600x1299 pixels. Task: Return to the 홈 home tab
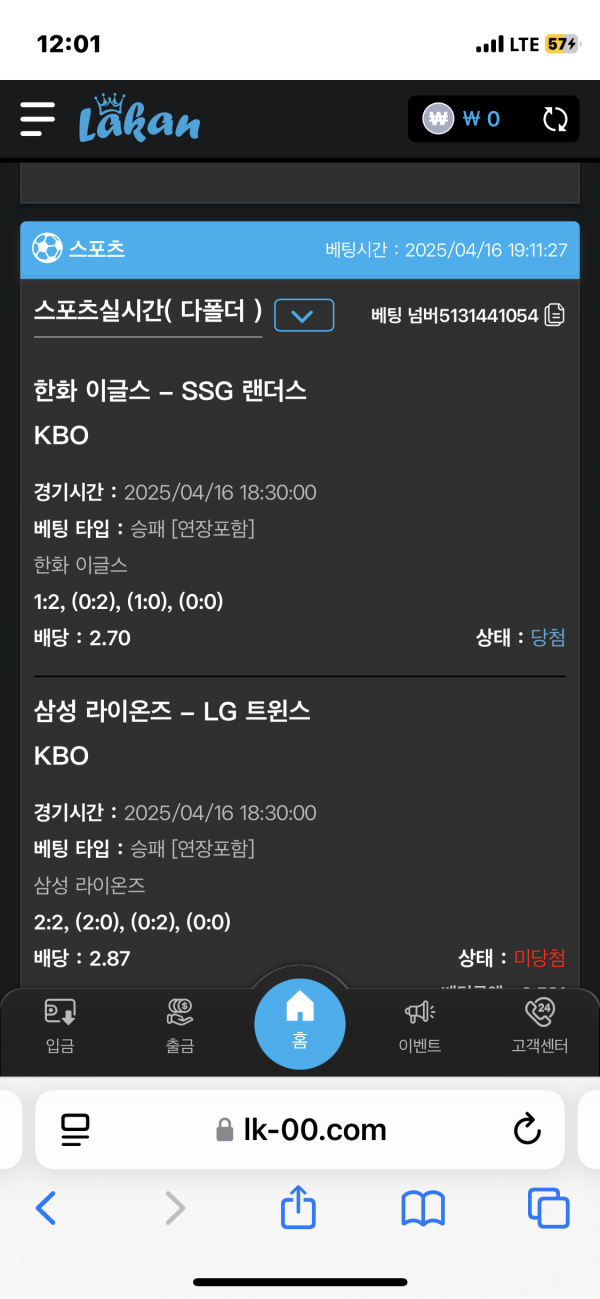300,1021
